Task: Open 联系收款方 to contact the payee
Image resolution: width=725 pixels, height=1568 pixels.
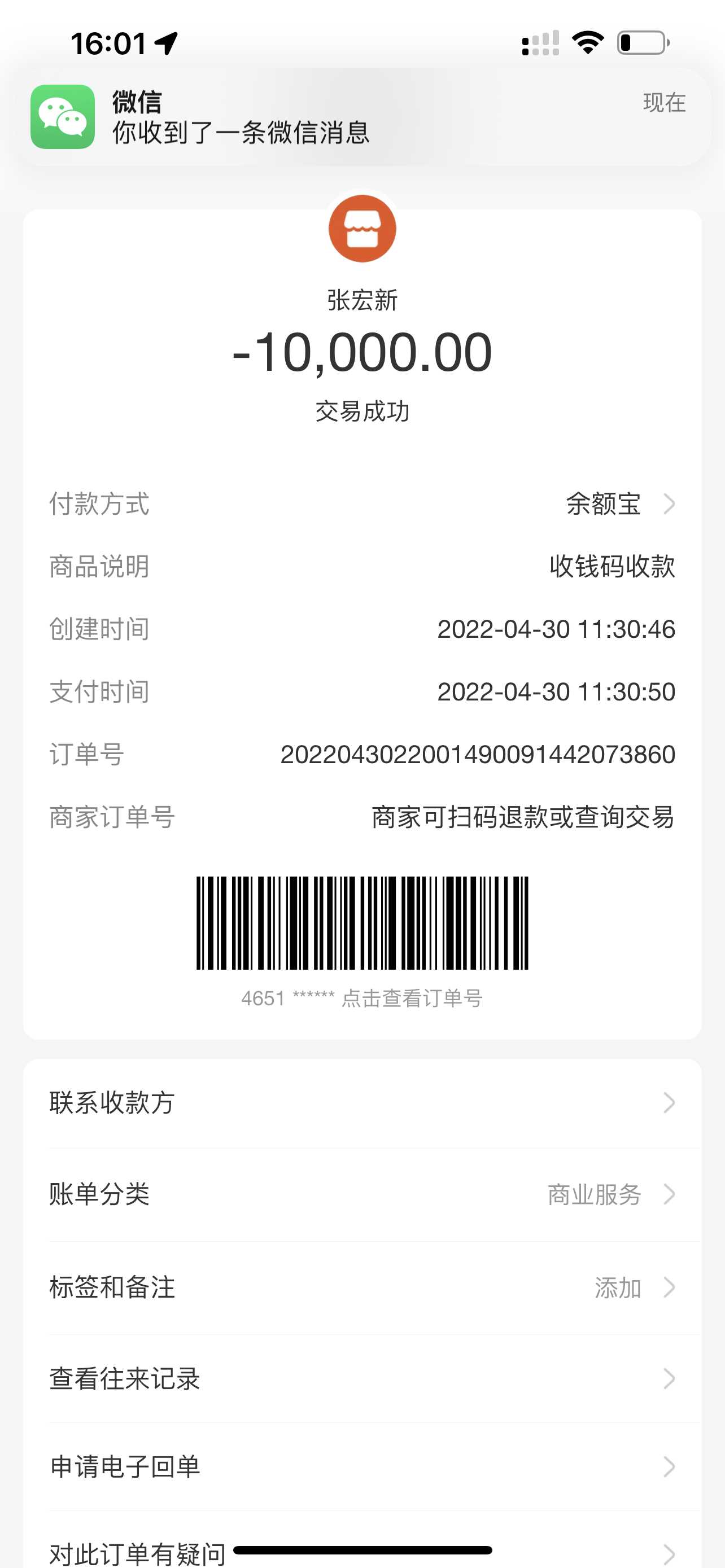Action: point(362,1102)
